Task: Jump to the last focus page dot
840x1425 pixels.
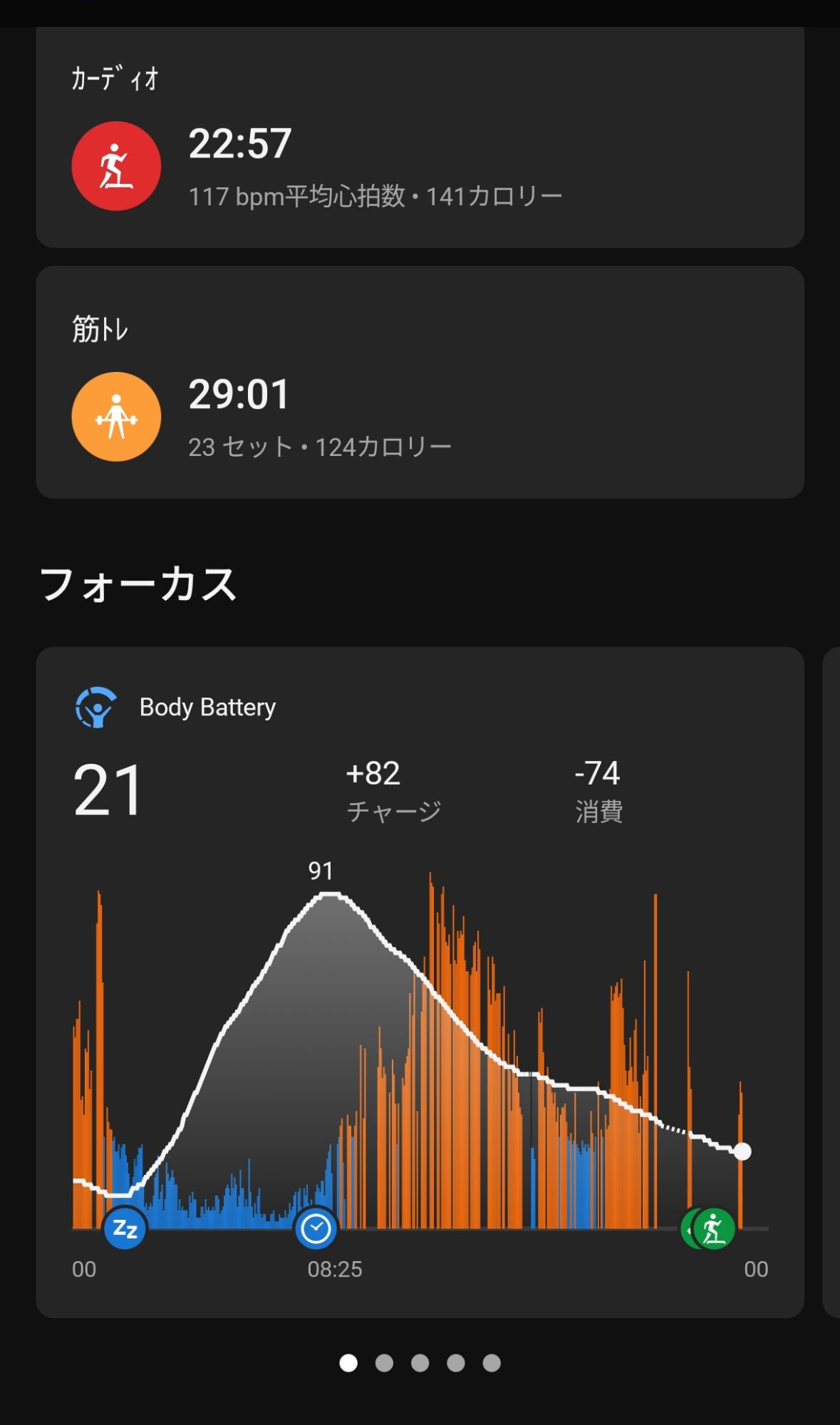Action: [x=492, y=1363]
